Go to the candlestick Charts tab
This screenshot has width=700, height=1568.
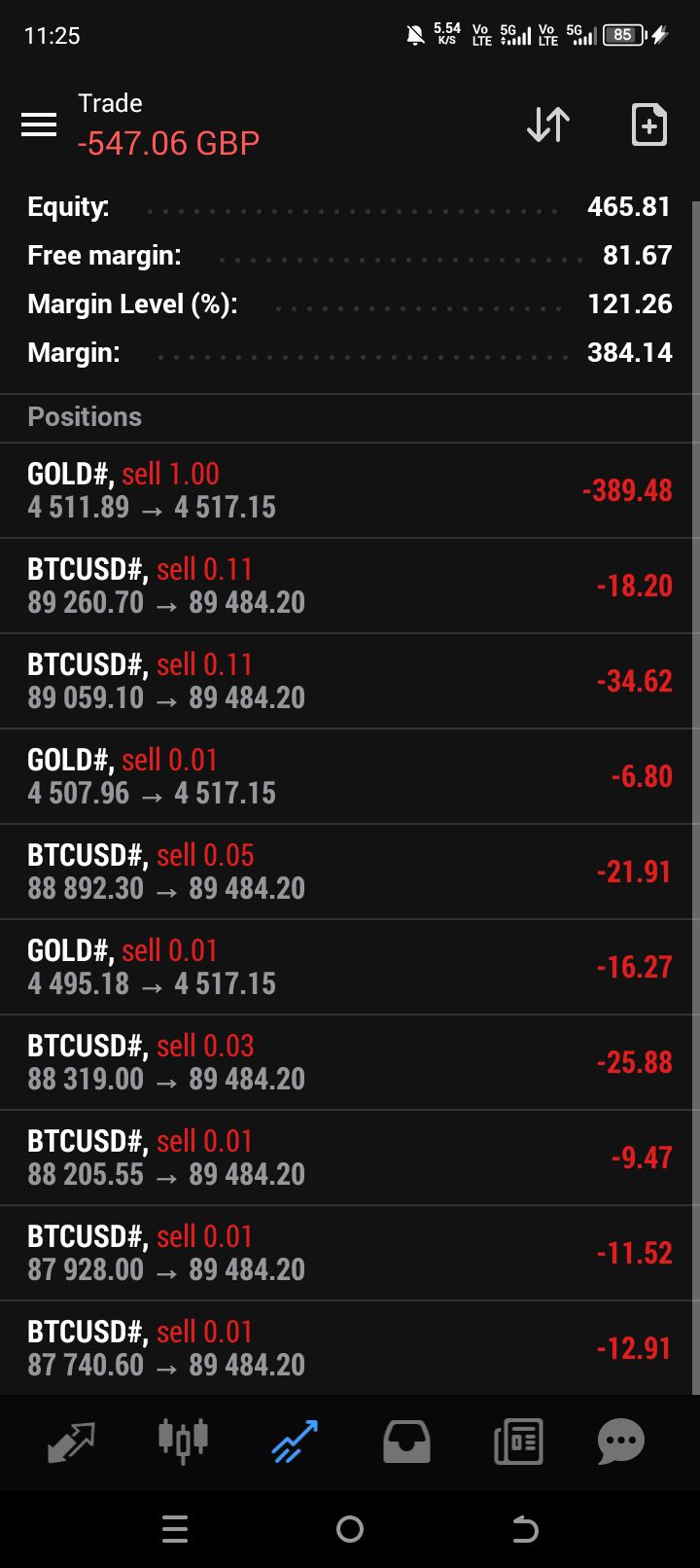click(183, 1441)
